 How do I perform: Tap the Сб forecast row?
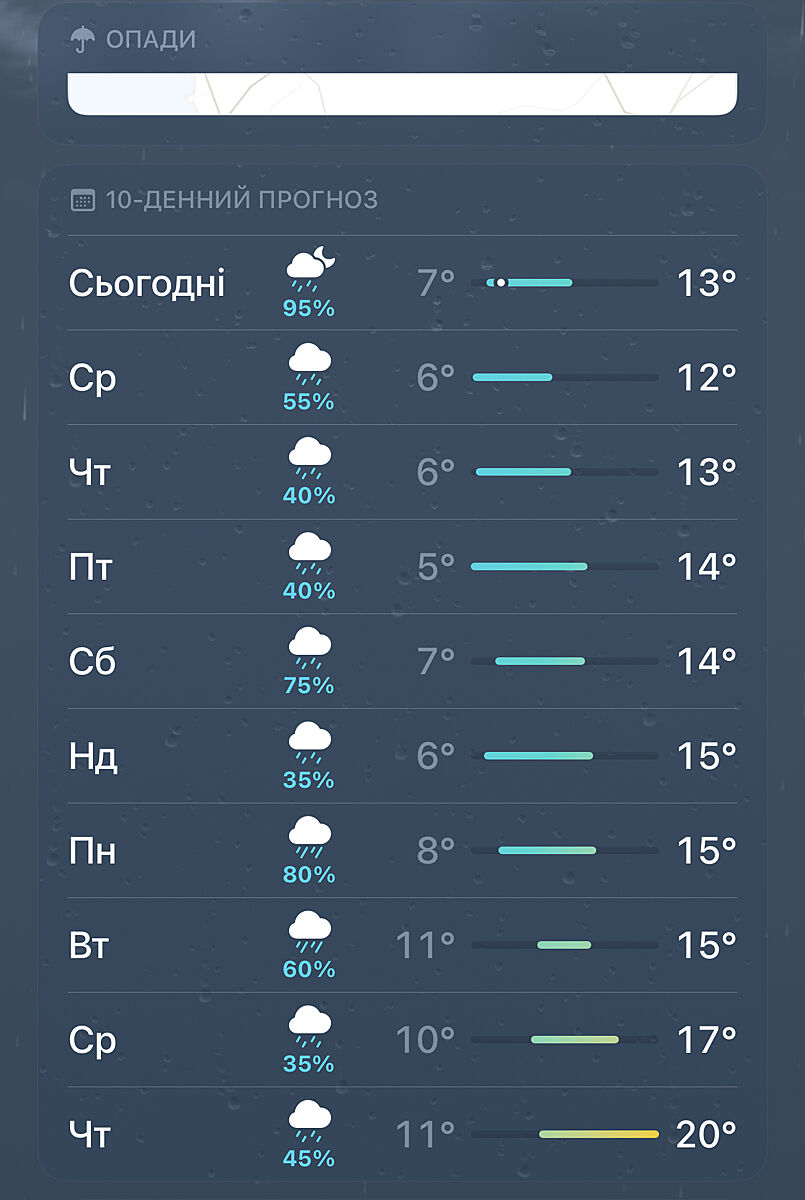pos(402,661)
